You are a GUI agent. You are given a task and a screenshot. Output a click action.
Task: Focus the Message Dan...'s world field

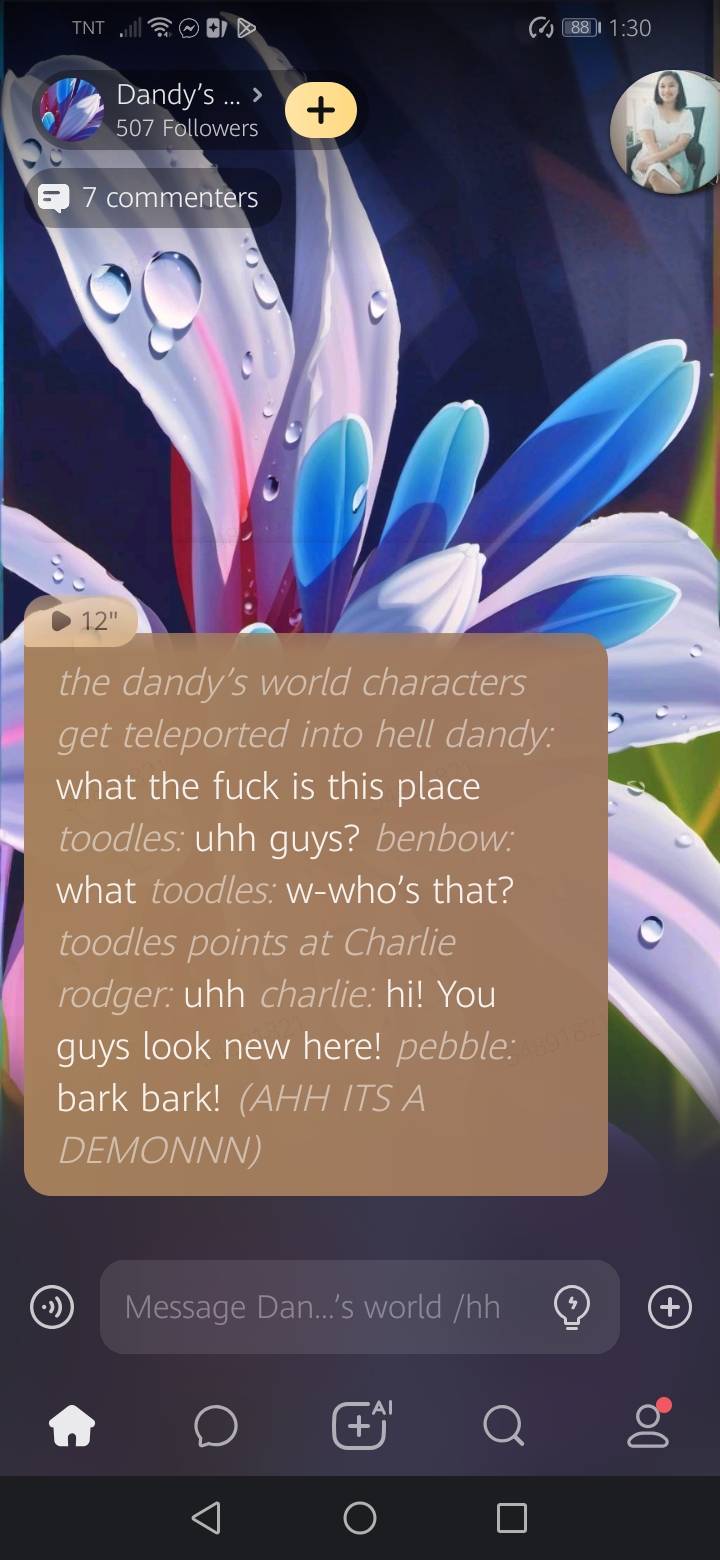pyautogui.click(x=320, y=1307)
